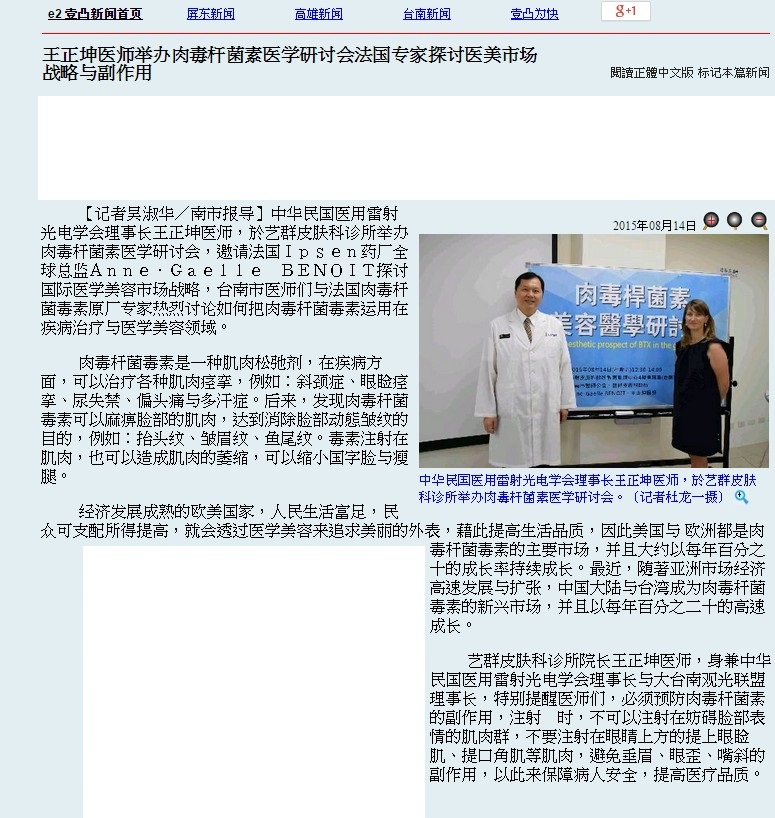Enlarge the photo via the caption magnifier icon

click(741, 497)
